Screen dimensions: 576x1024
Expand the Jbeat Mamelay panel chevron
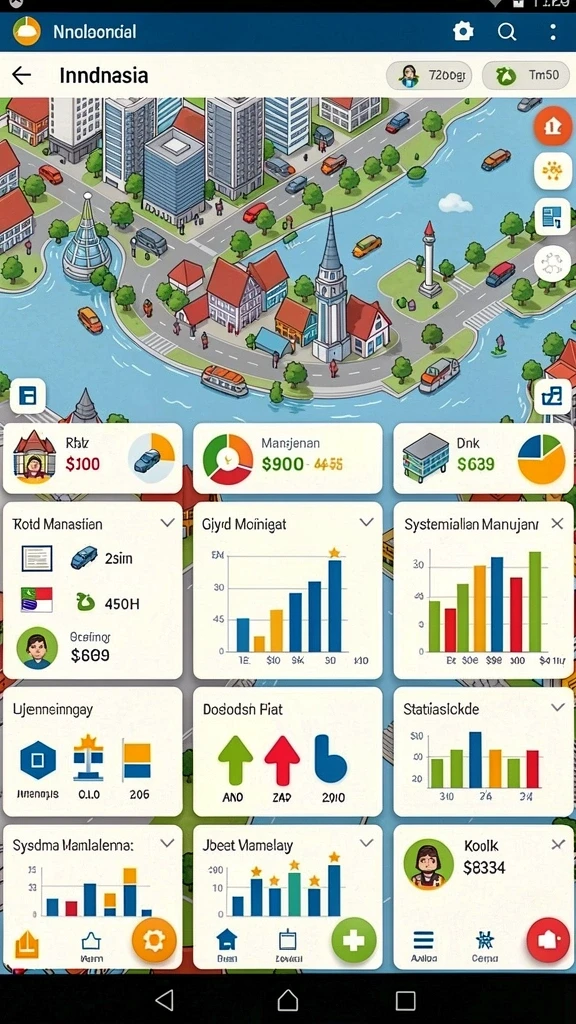pyautogui.click(x=366, y=843)
